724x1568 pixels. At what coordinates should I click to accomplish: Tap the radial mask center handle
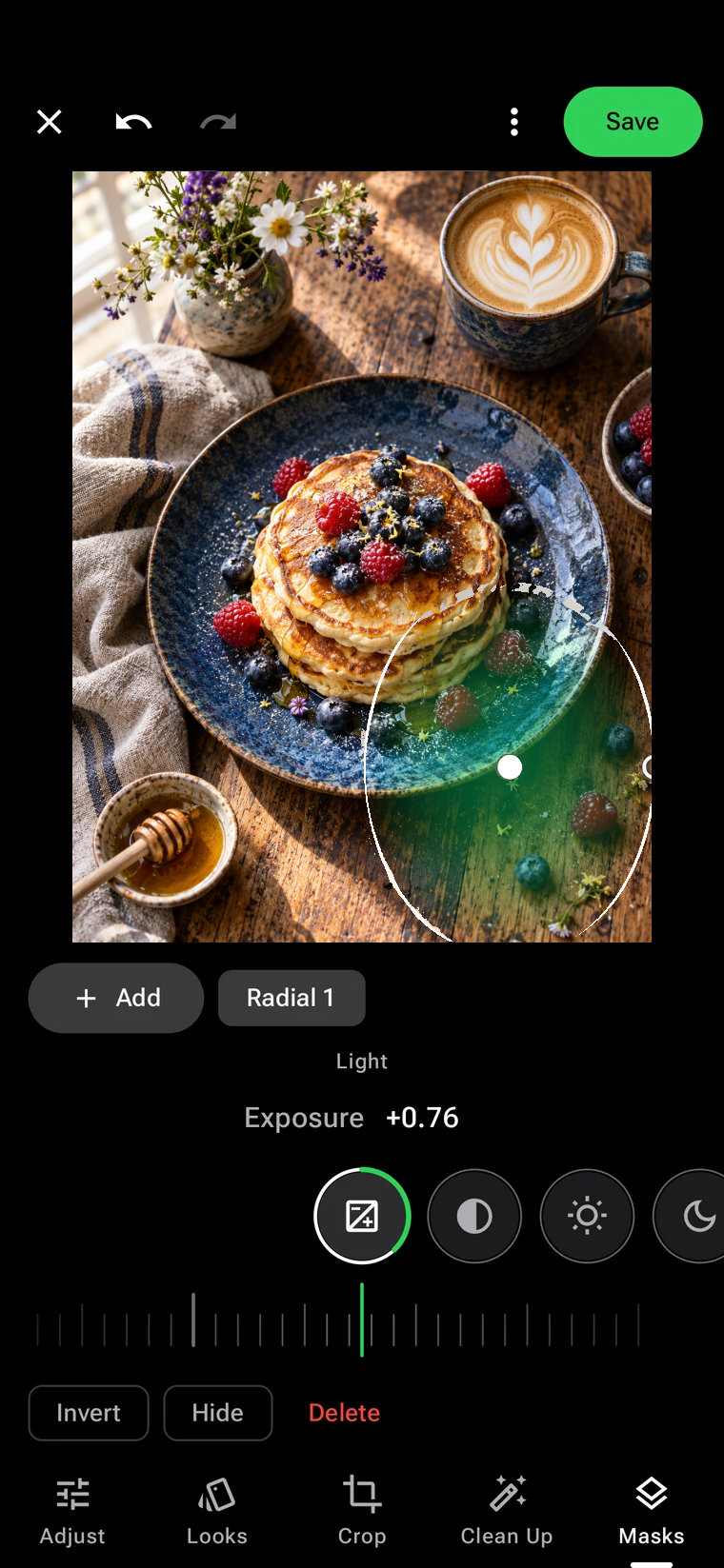[510, 766]
